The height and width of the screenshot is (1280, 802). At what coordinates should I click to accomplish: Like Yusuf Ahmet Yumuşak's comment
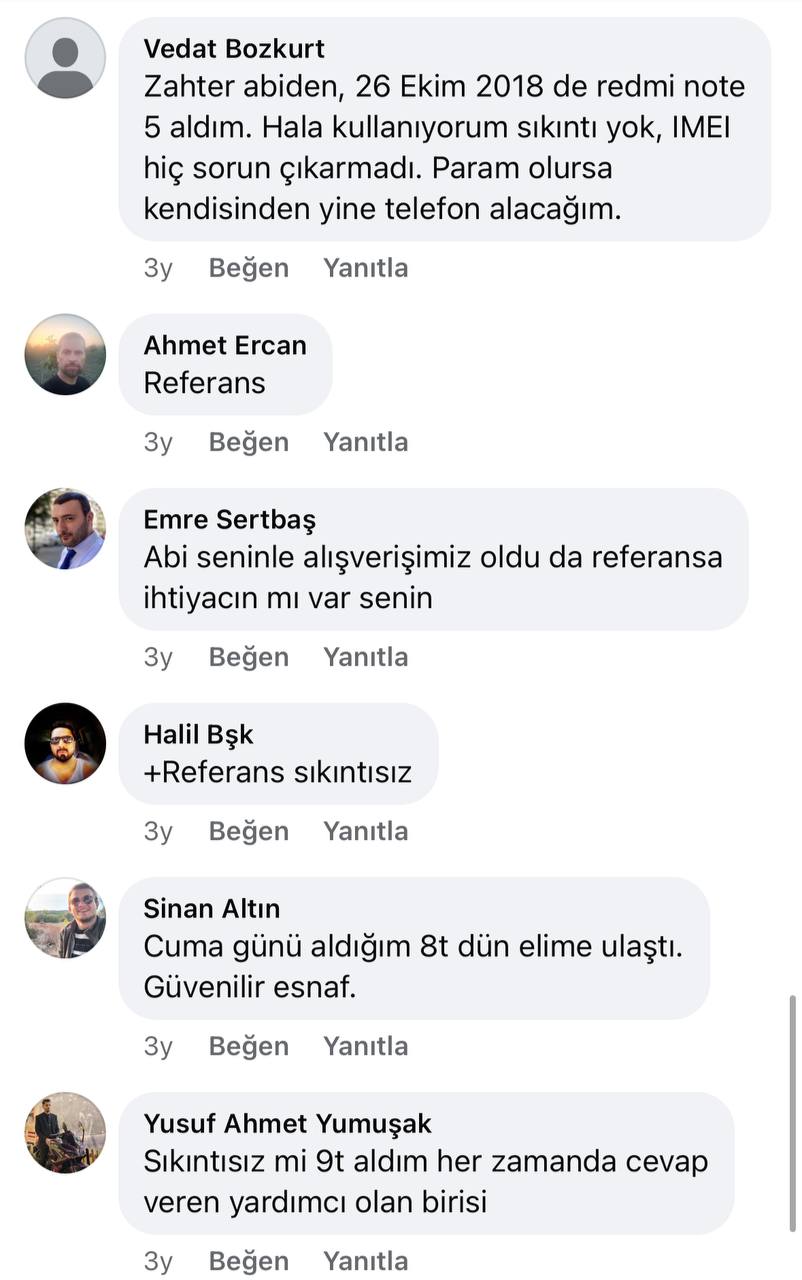click(248, 1261)
